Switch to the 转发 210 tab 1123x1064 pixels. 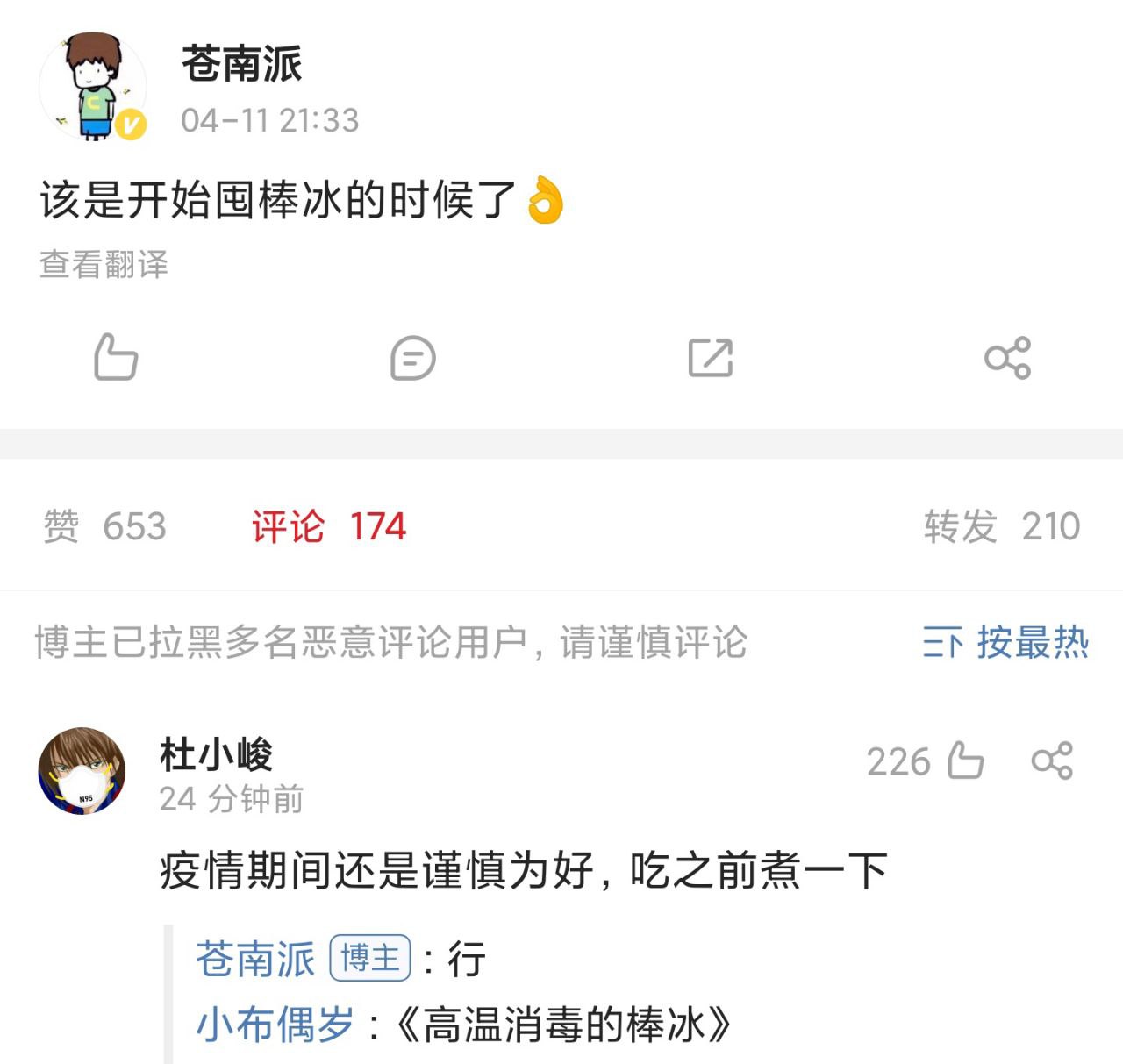pos(1001,526)
